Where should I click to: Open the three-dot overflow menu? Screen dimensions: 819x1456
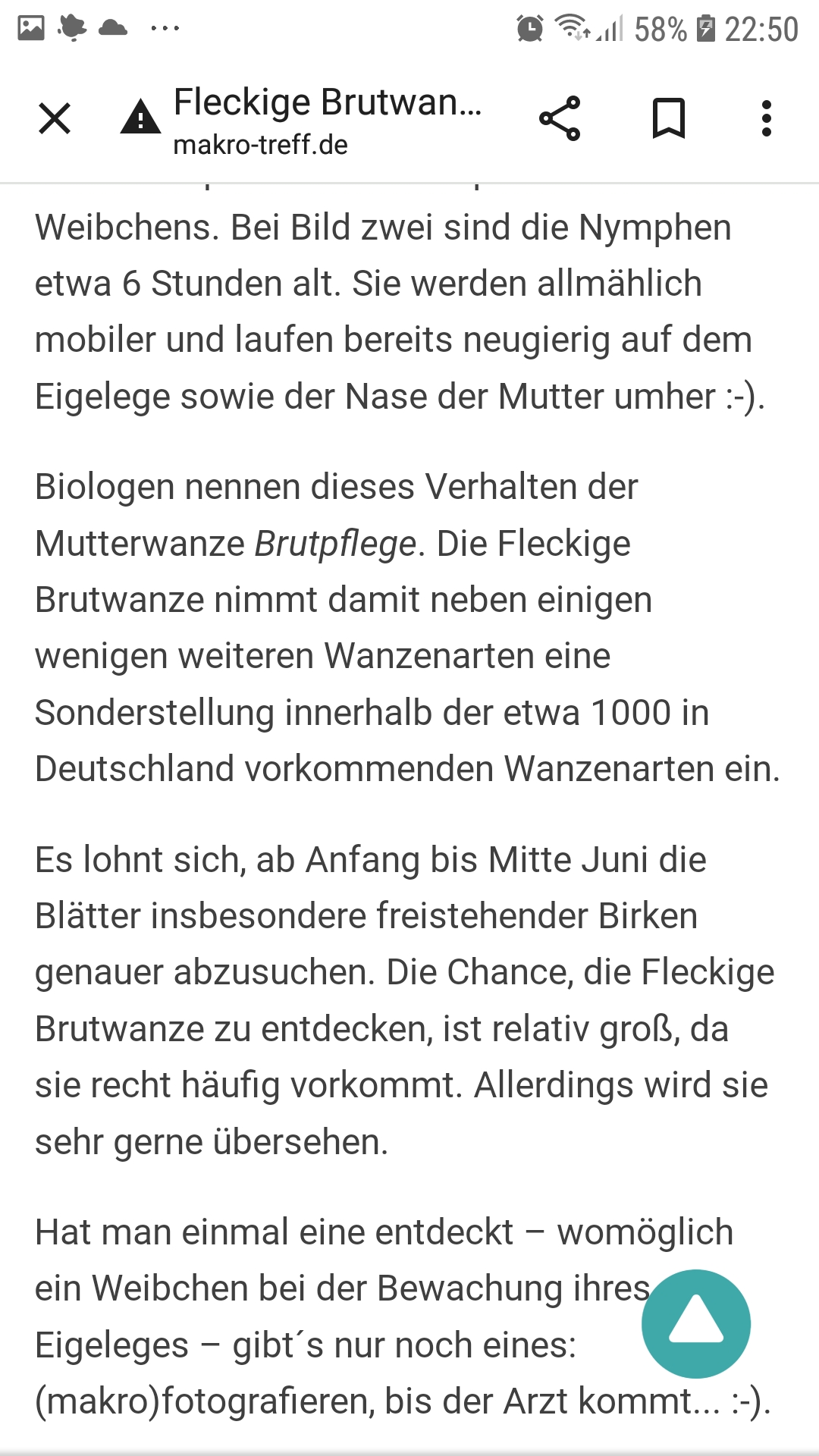coord(767,118)
